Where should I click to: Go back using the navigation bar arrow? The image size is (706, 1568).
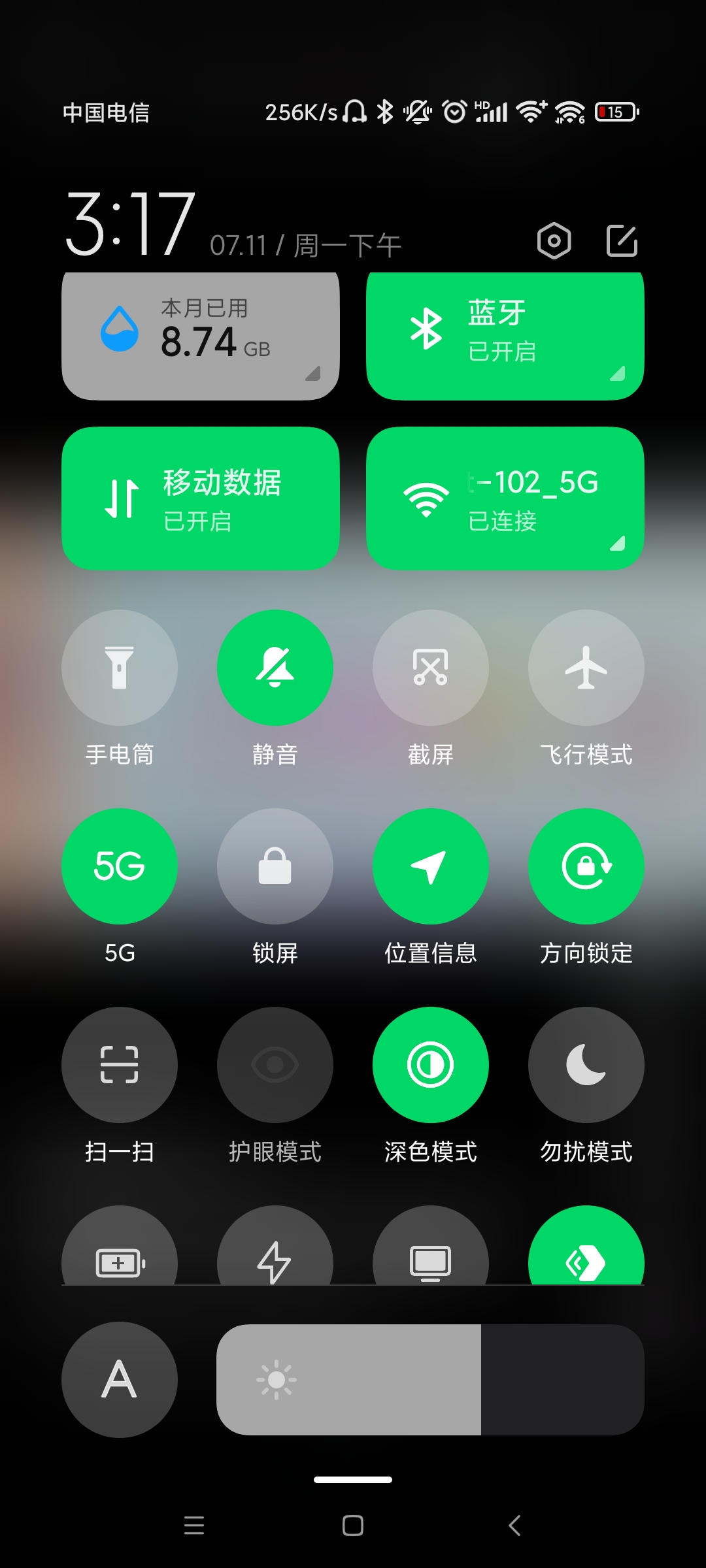tap(514, 1526)
